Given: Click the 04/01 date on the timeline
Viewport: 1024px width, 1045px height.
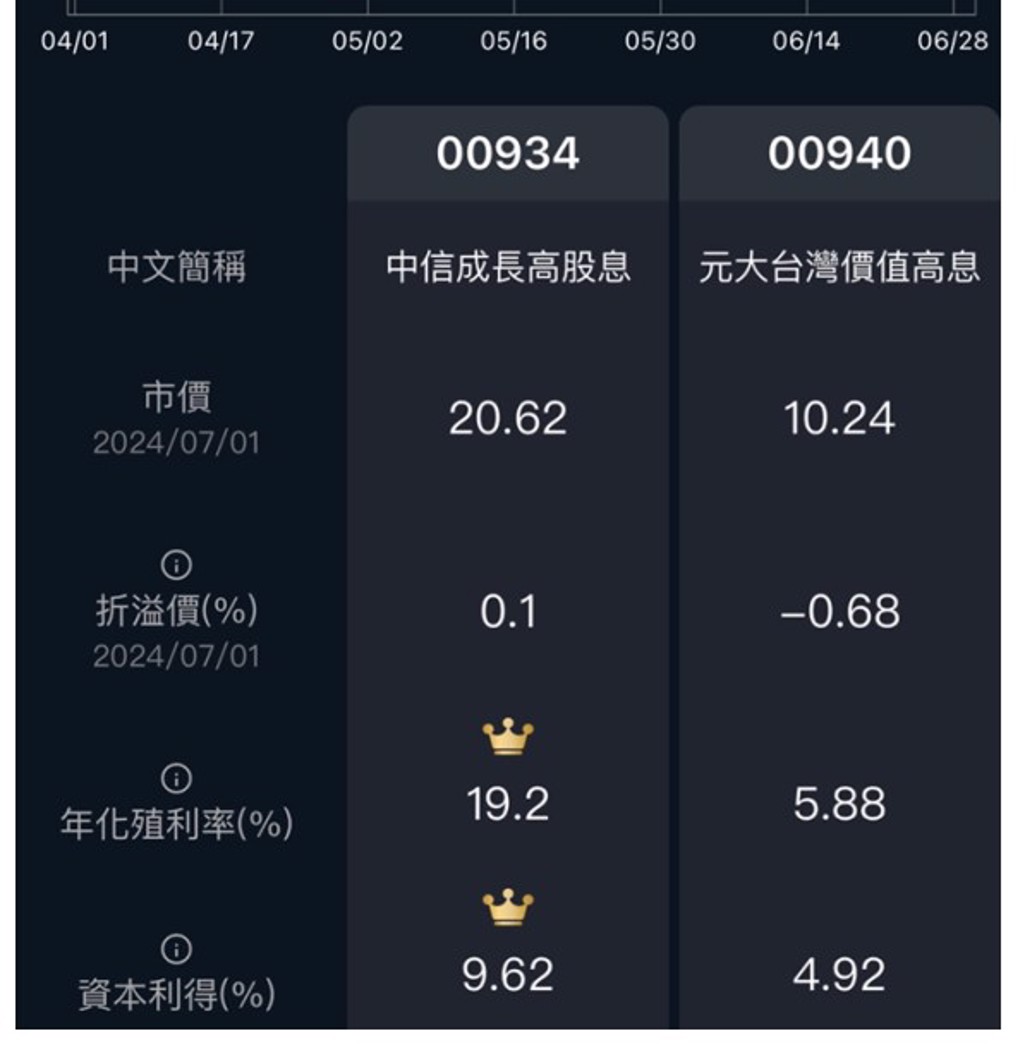Looking at the screenshot, I should [x=74, y=43].
